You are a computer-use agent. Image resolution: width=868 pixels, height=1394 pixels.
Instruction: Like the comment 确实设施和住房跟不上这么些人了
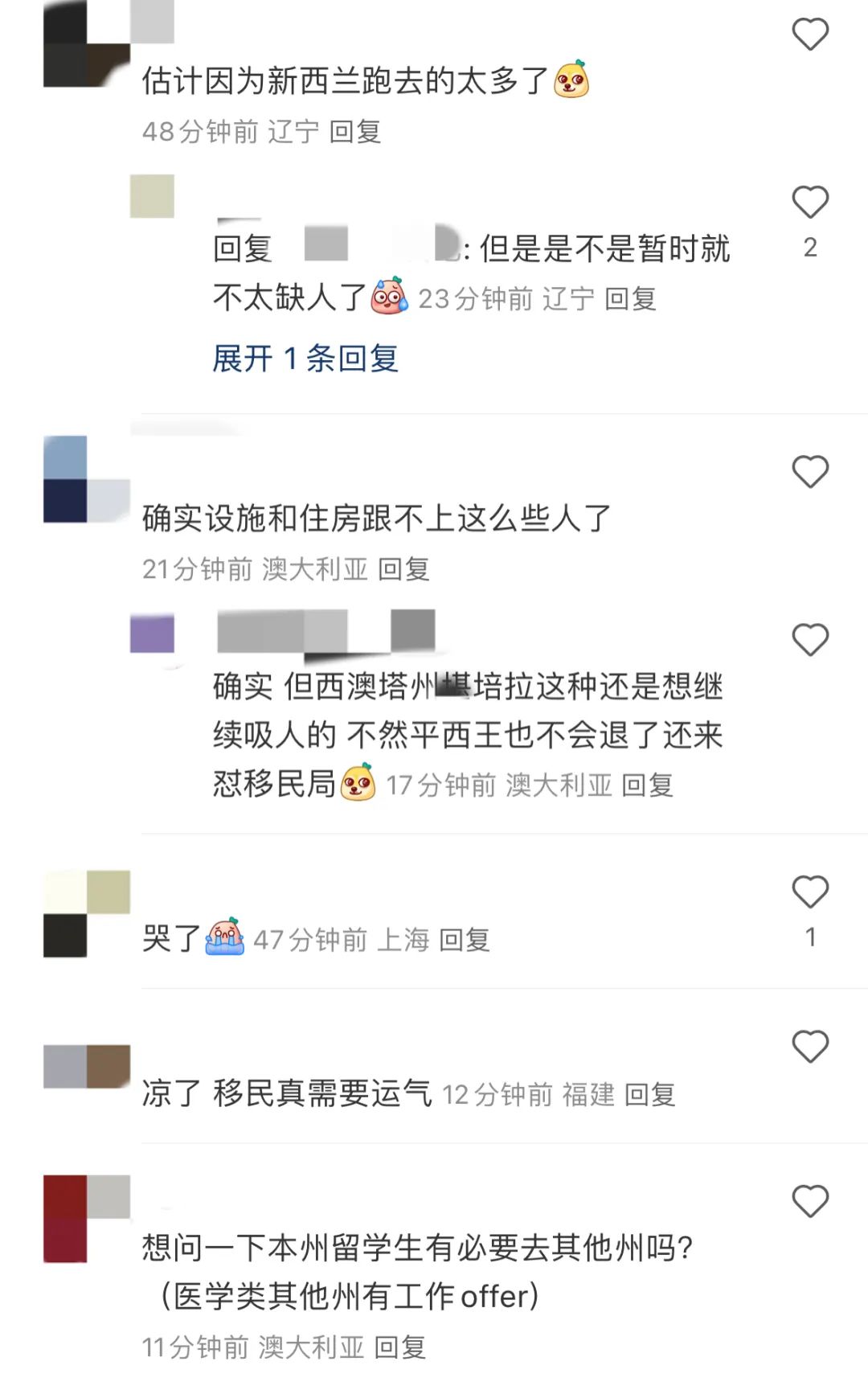tap(809, 472)
